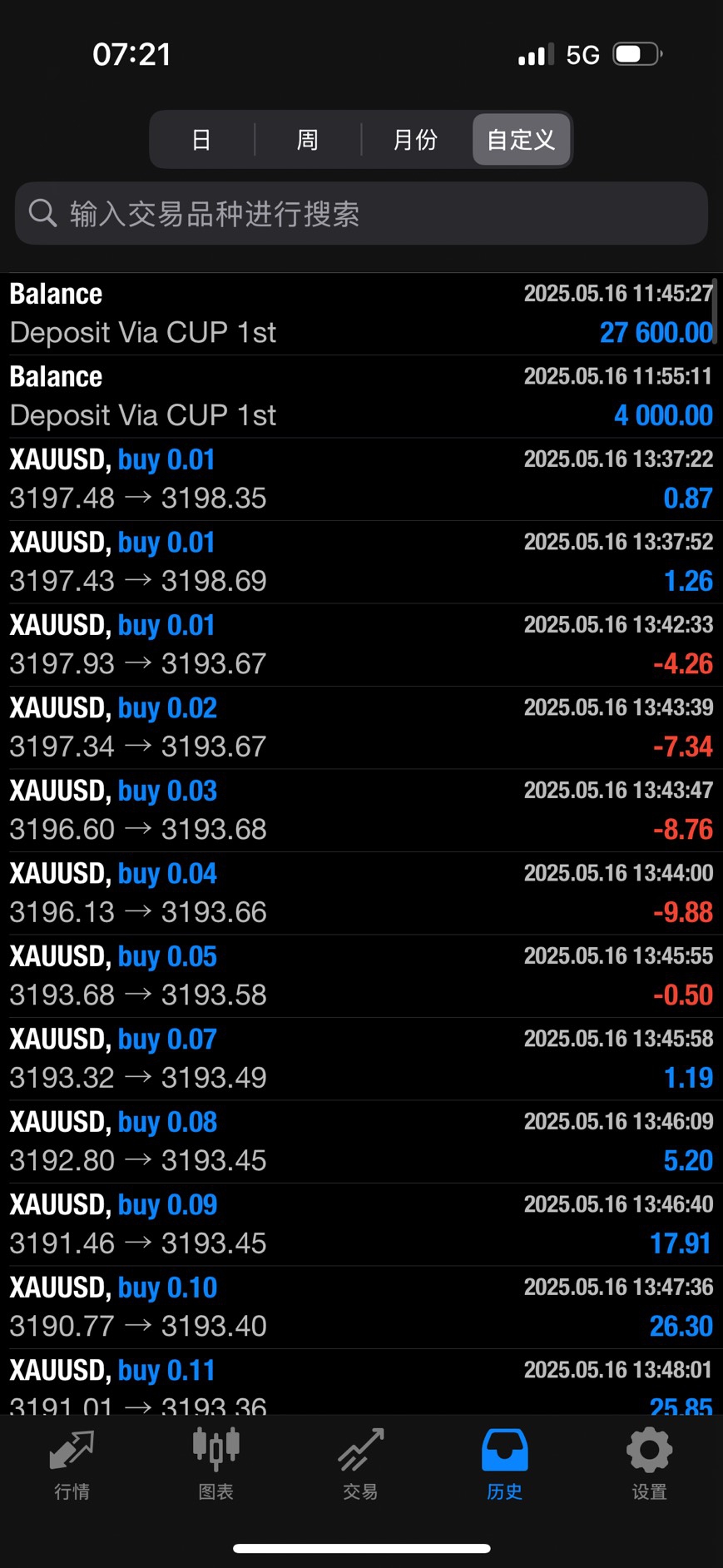
Task: Open the 4 000.00 deposit balance entry
Action: click(x=361, y=396)
